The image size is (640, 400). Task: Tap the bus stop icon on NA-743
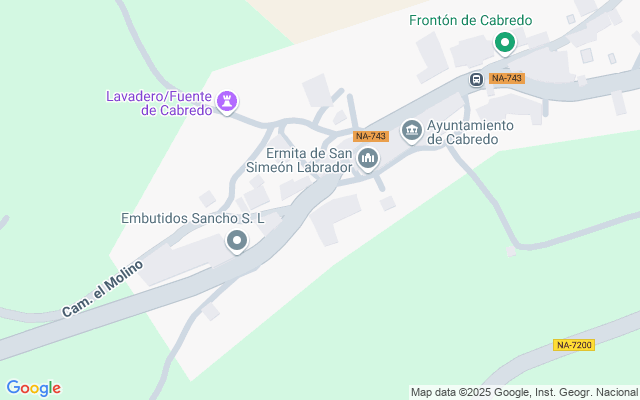pos(477,79)
